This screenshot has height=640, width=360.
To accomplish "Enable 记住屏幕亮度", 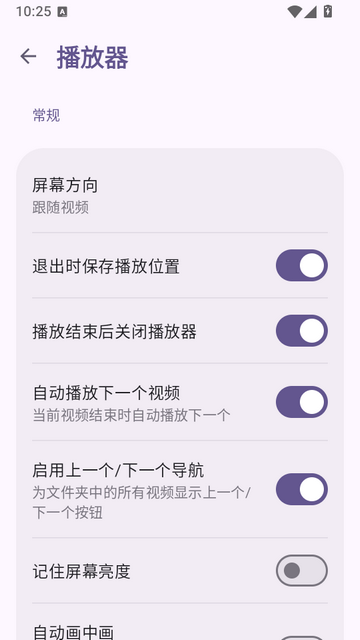I will (302, 570).
